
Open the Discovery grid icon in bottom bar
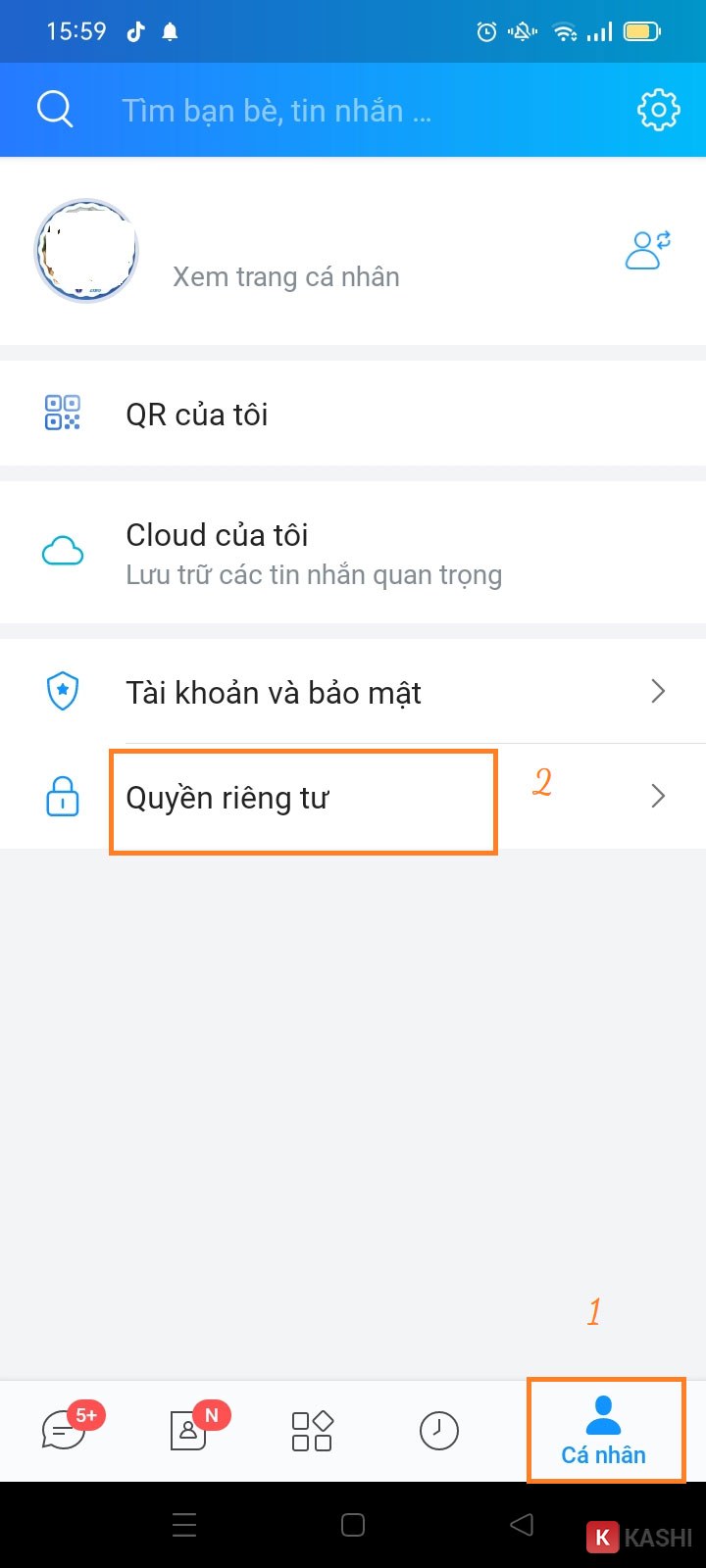(x=311, y=1431)
